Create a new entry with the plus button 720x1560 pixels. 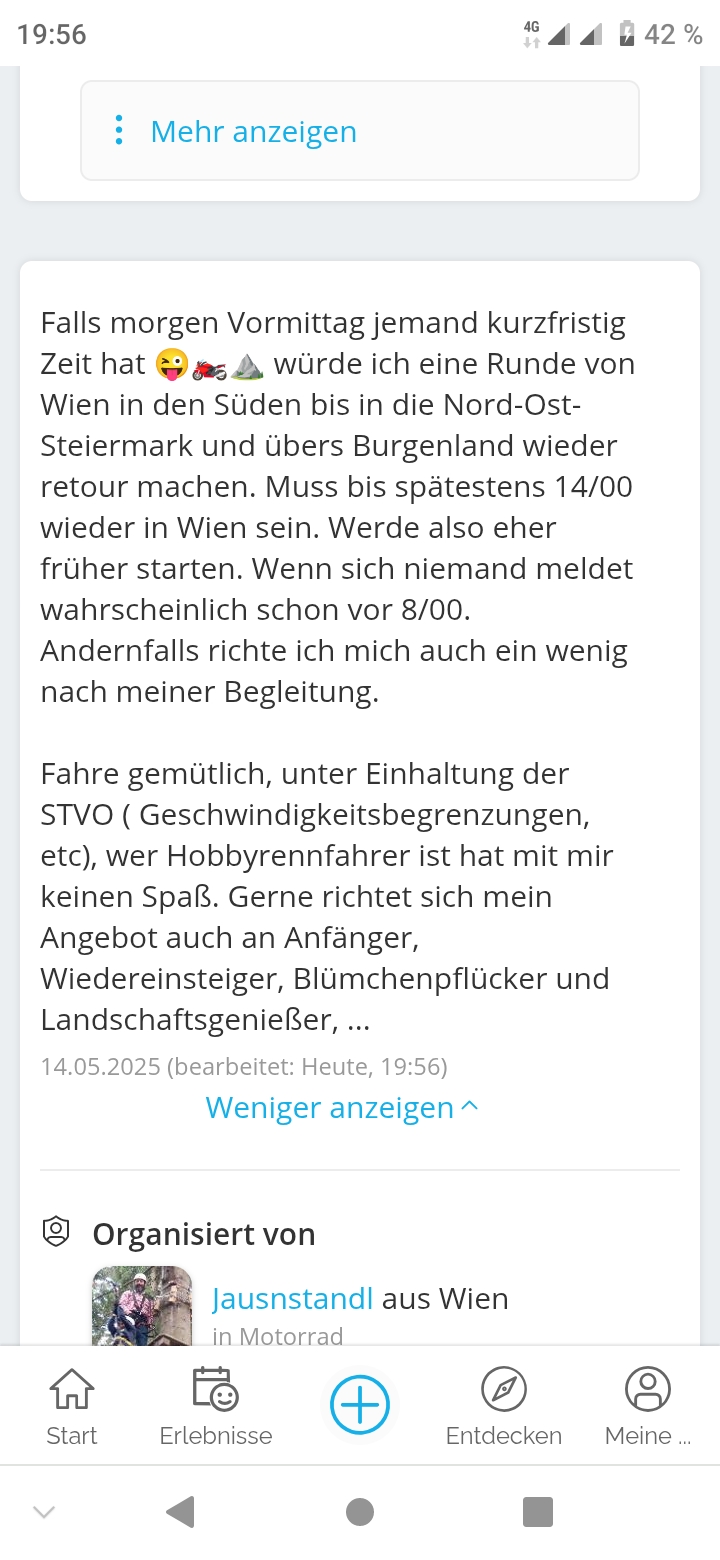coord(360,1405)
